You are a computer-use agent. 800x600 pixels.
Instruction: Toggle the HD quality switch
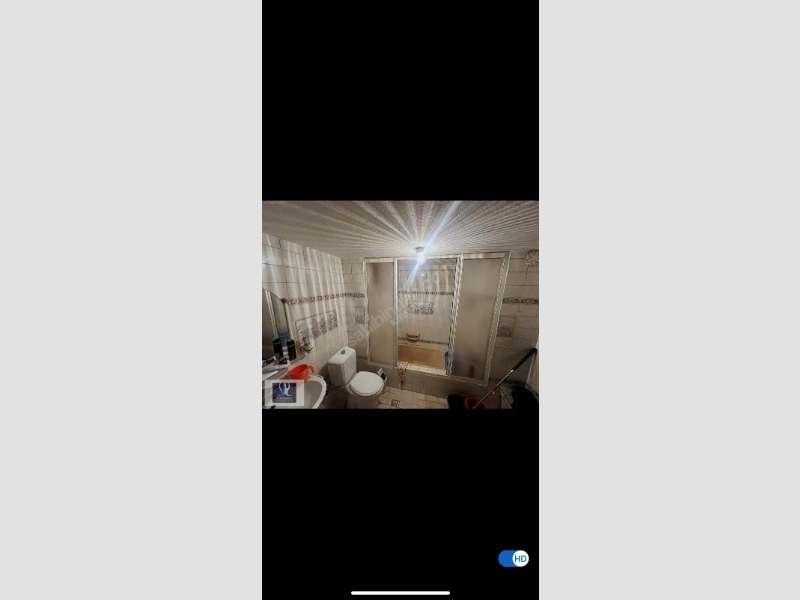click(x=513, y=558)
